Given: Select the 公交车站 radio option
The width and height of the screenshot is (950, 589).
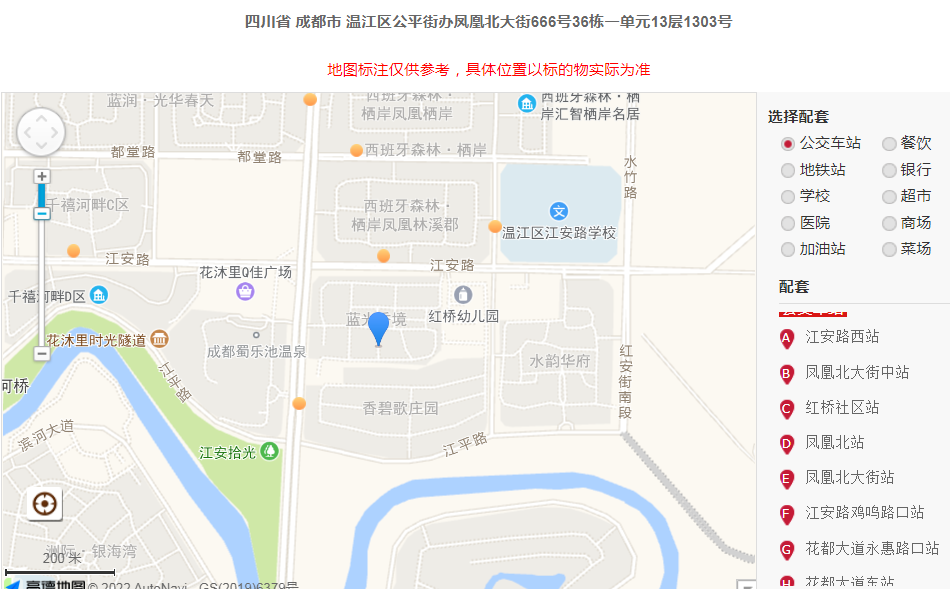Looking at the screenshot, I should tap(788, 144).
